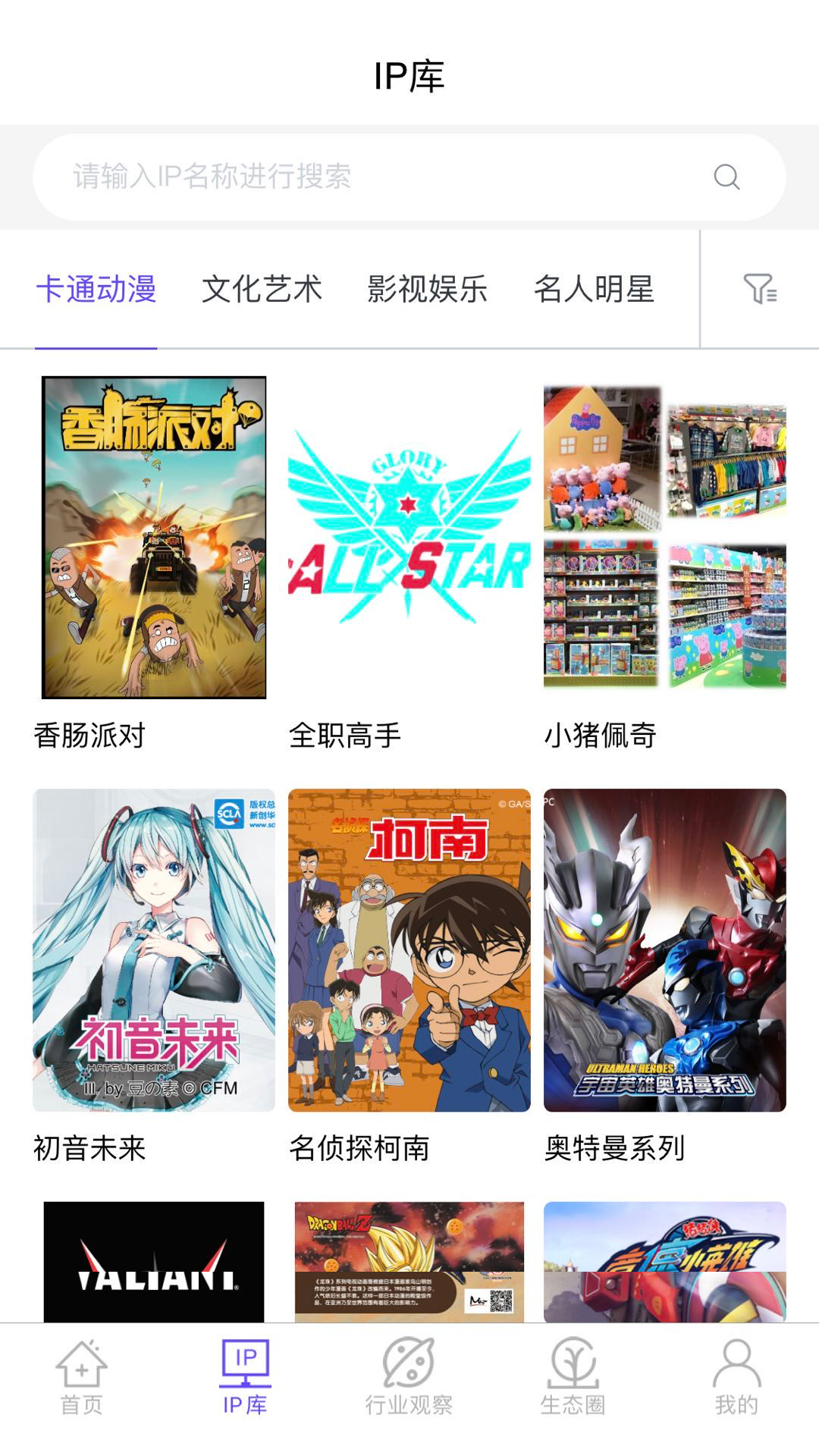Open the 生态圈 tab

(573, 1377)
